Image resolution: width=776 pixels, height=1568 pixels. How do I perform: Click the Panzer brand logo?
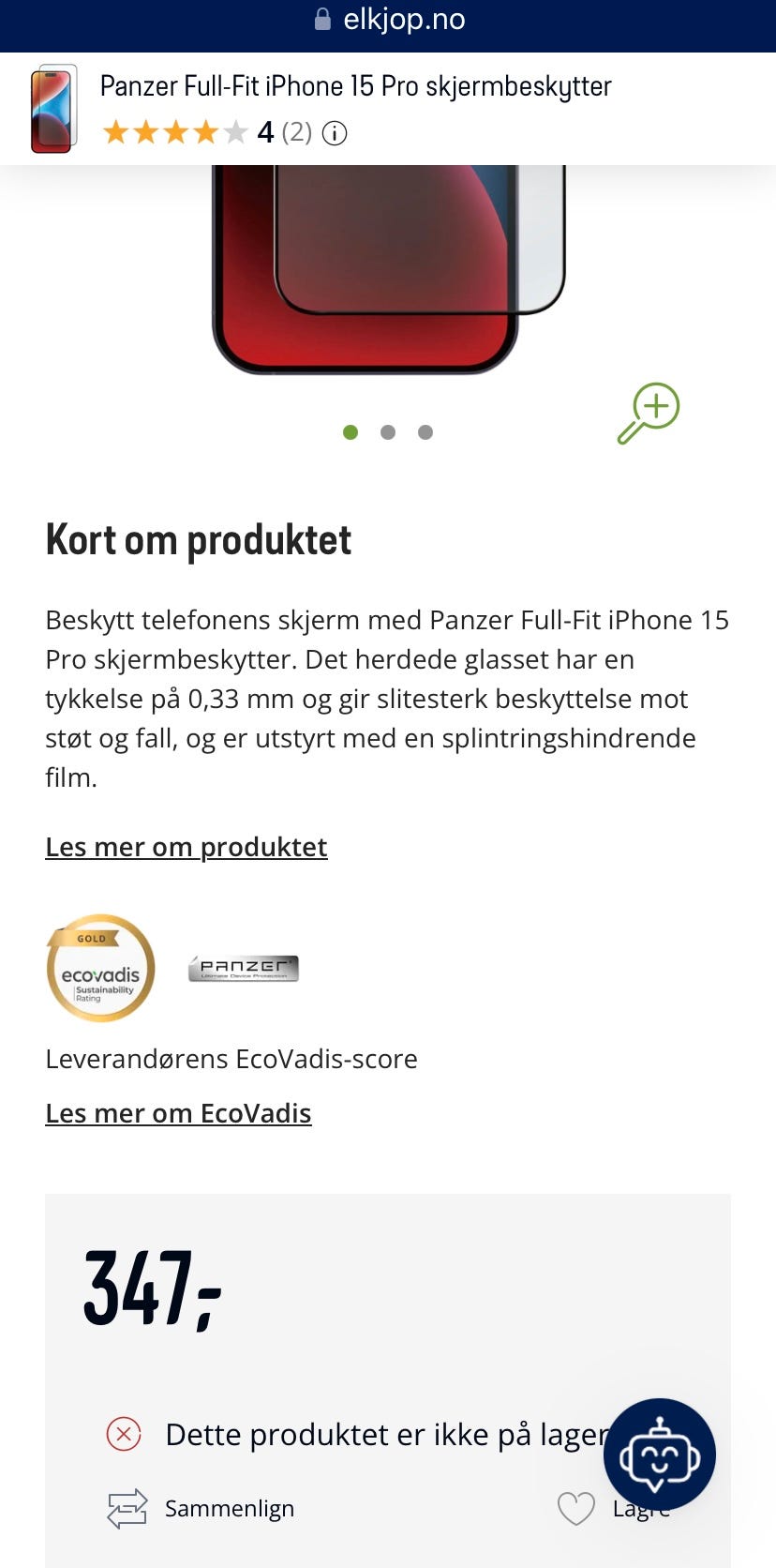[x=243, y=968]
